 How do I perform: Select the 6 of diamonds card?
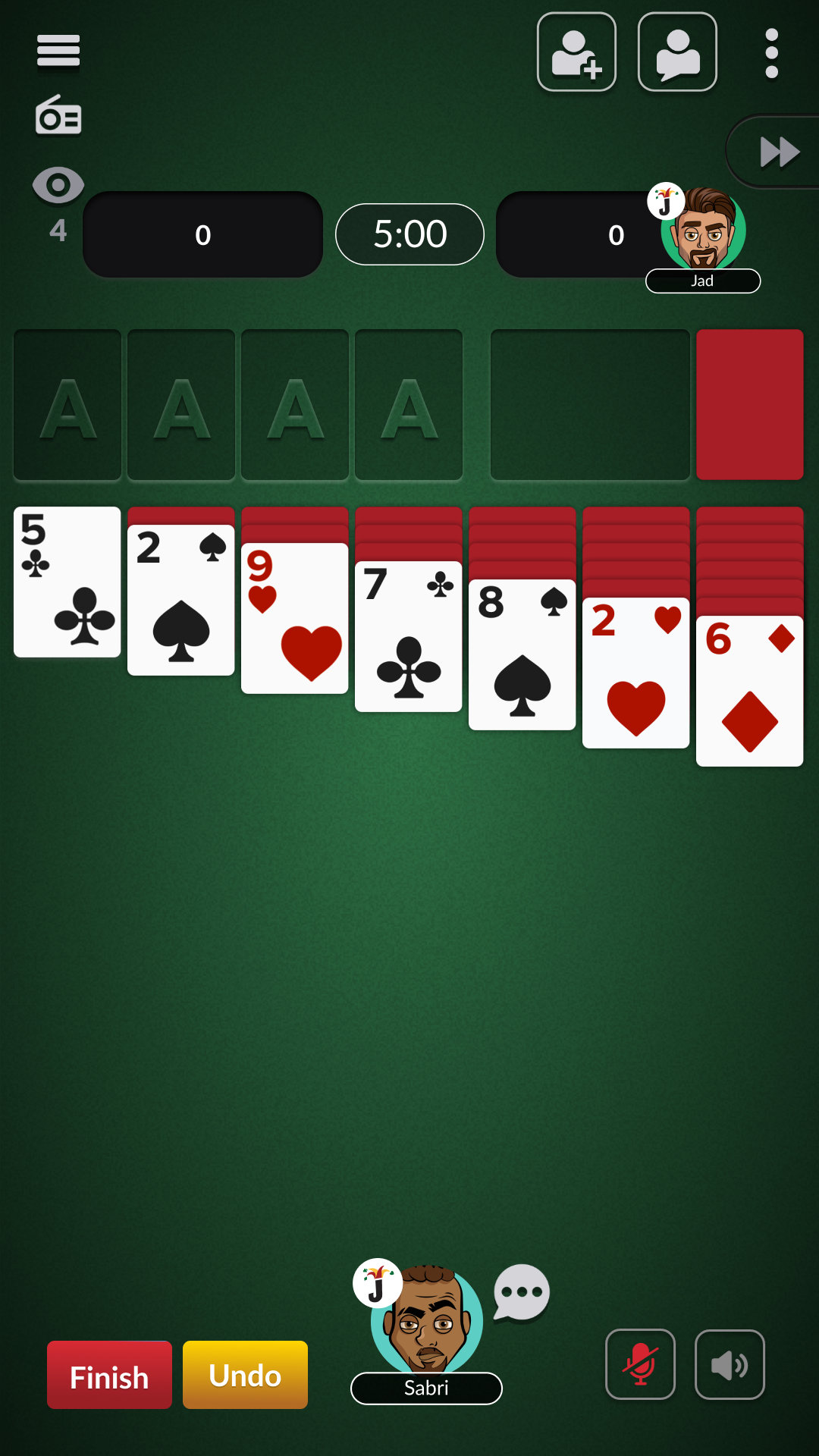click(749, 691)
